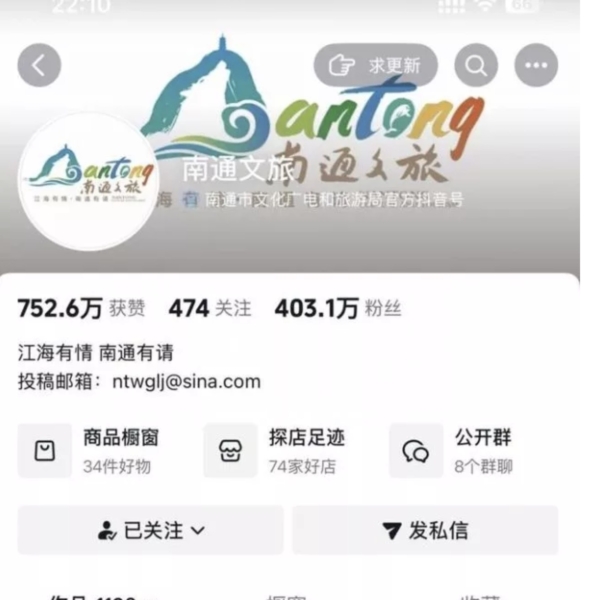This screenshot has width=600, height=600.
Task: Open 探店足迹 with 74家好店
Action: click(x=286, y=450)
